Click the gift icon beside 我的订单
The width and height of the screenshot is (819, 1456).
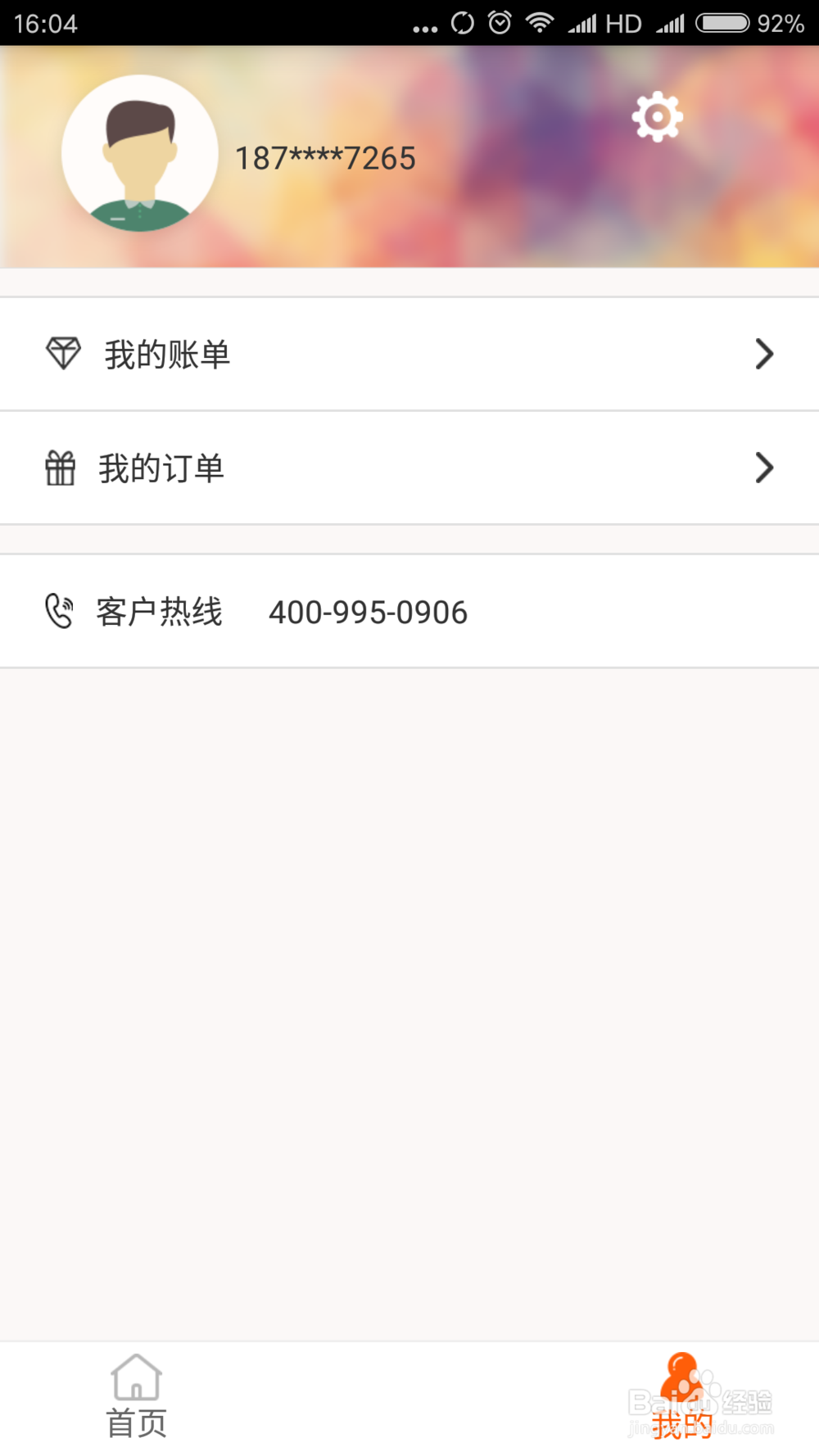[61, 467]
